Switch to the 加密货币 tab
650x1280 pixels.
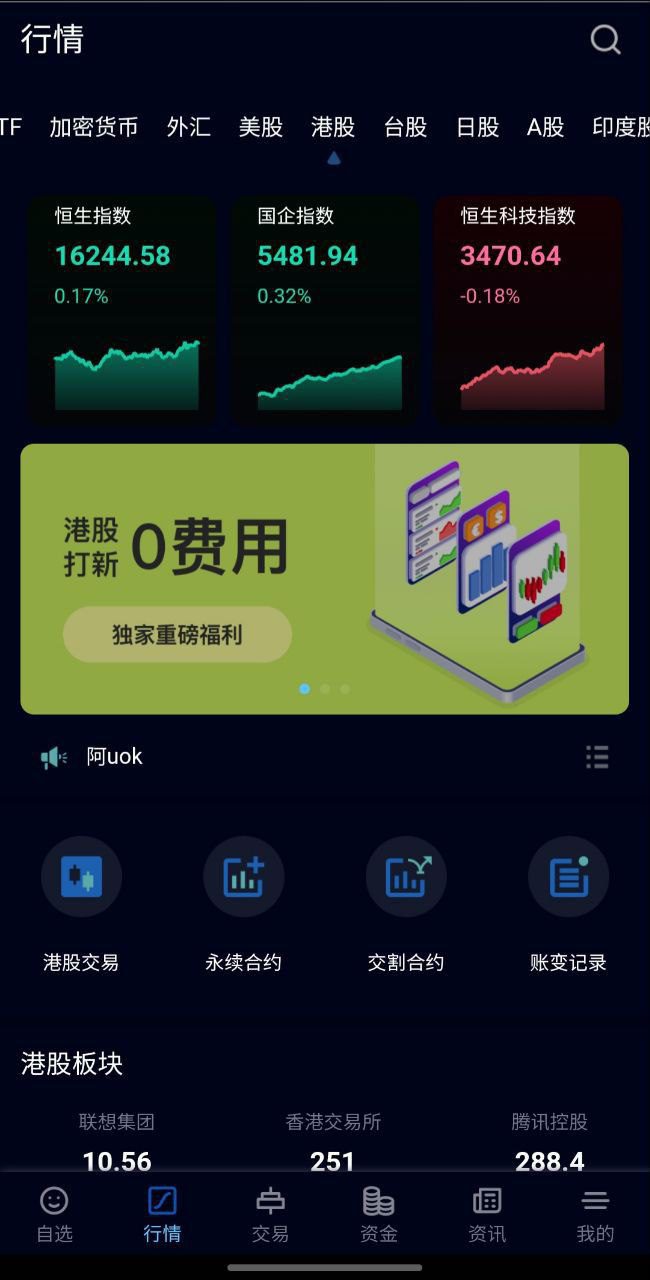[94, 127]
